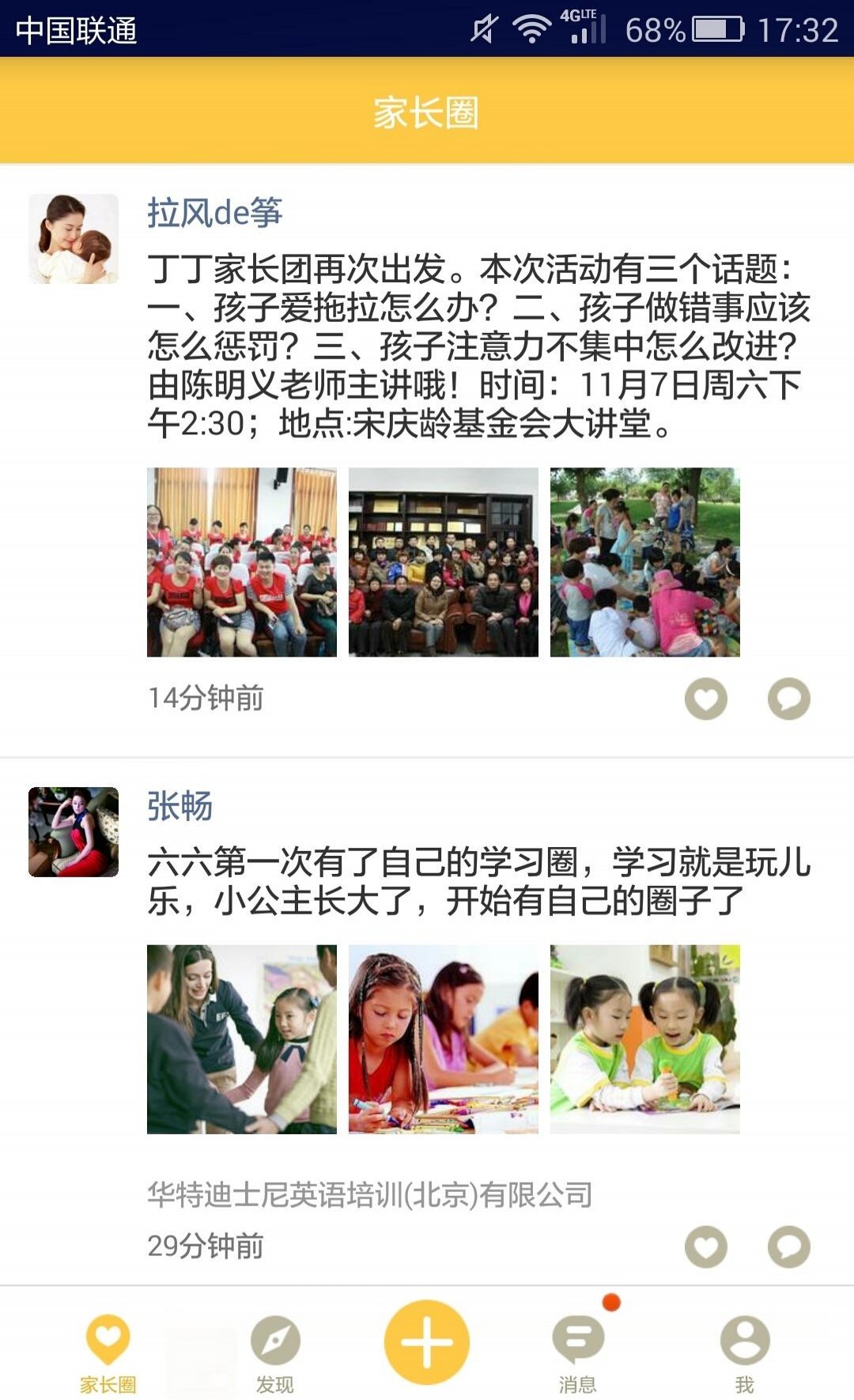This screenshot has width=854, height=1400.
Task: Open the username 张畅
Action: pyautogui.click(x=179, y=806)
